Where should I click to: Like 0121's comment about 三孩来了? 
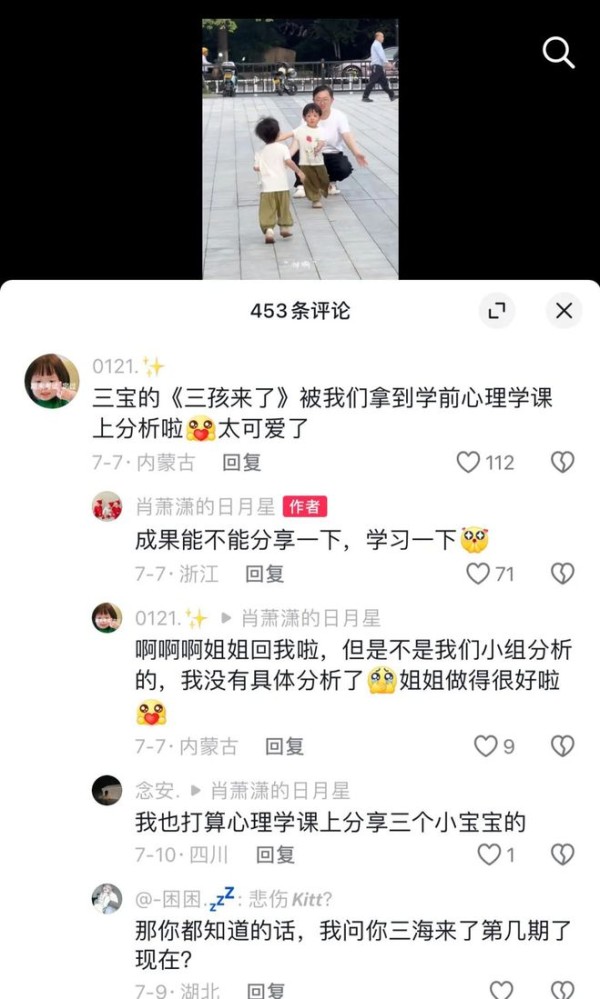468,462
